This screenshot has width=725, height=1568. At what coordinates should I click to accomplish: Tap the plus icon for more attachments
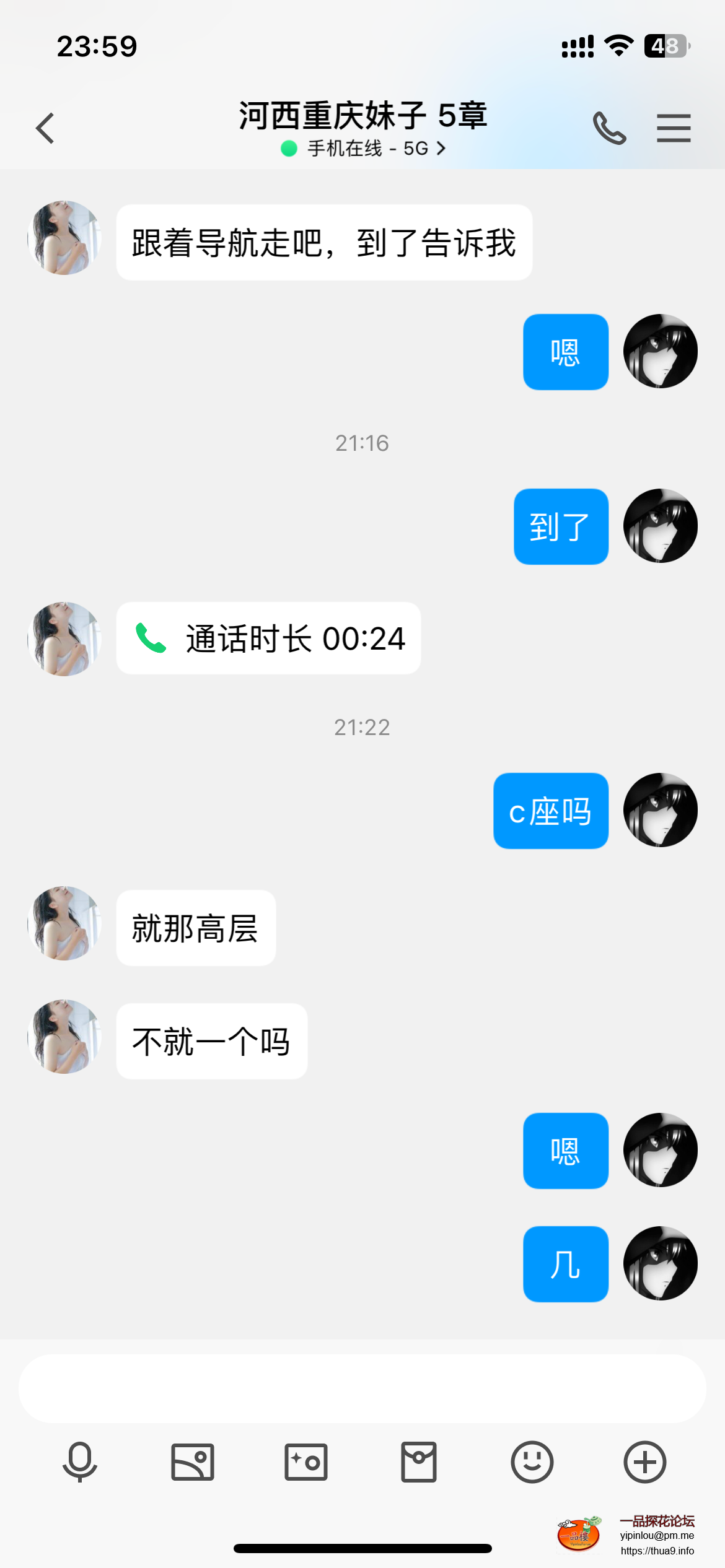pos(645,1463)
